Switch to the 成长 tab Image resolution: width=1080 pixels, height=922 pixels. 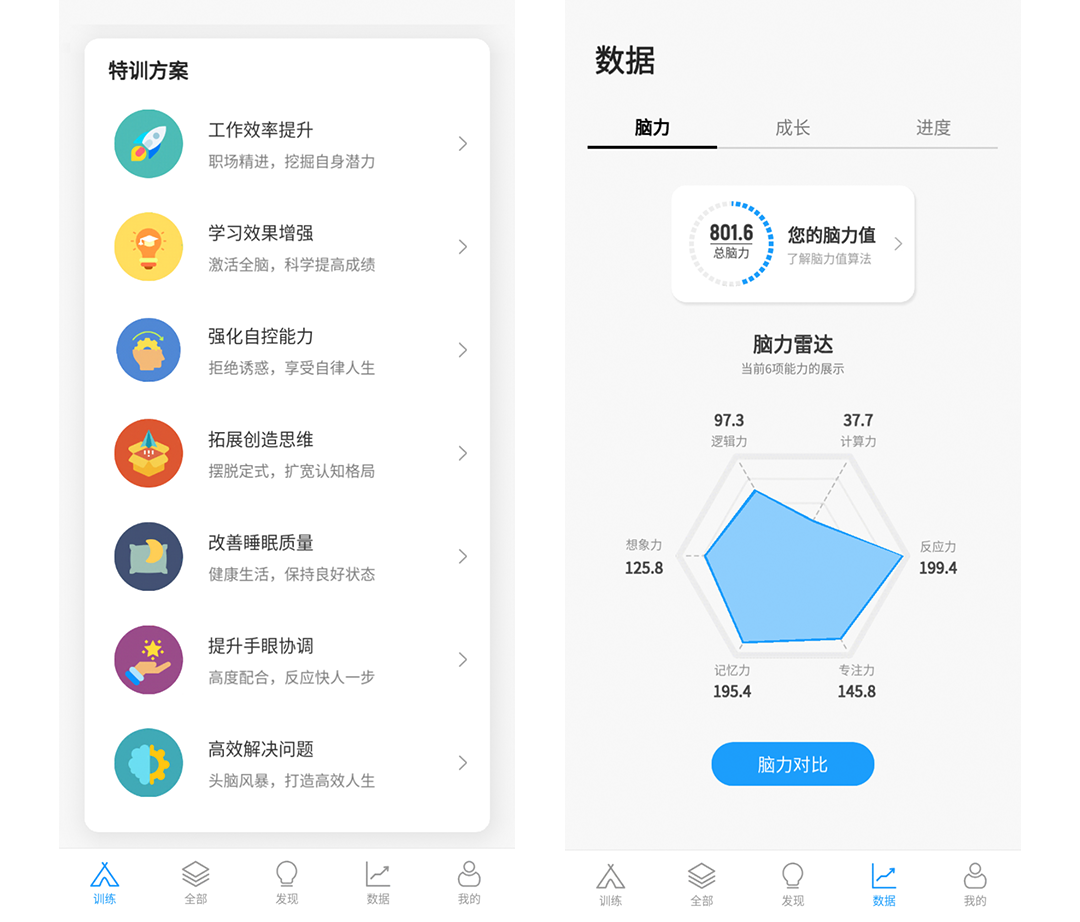point(792,128)
